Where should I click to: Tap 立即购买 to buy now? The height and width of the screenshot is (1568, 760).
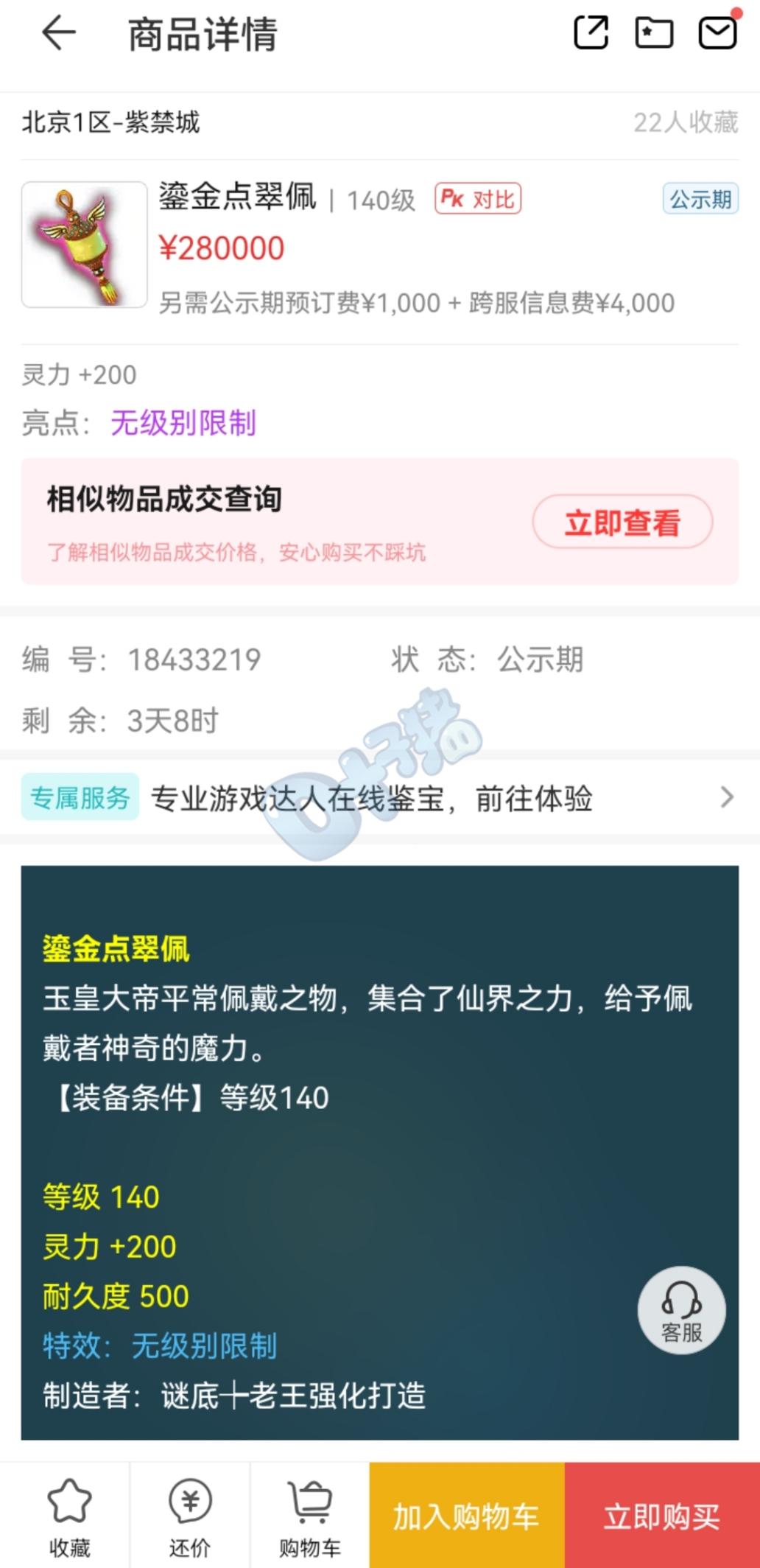[x=662, y=1516]
